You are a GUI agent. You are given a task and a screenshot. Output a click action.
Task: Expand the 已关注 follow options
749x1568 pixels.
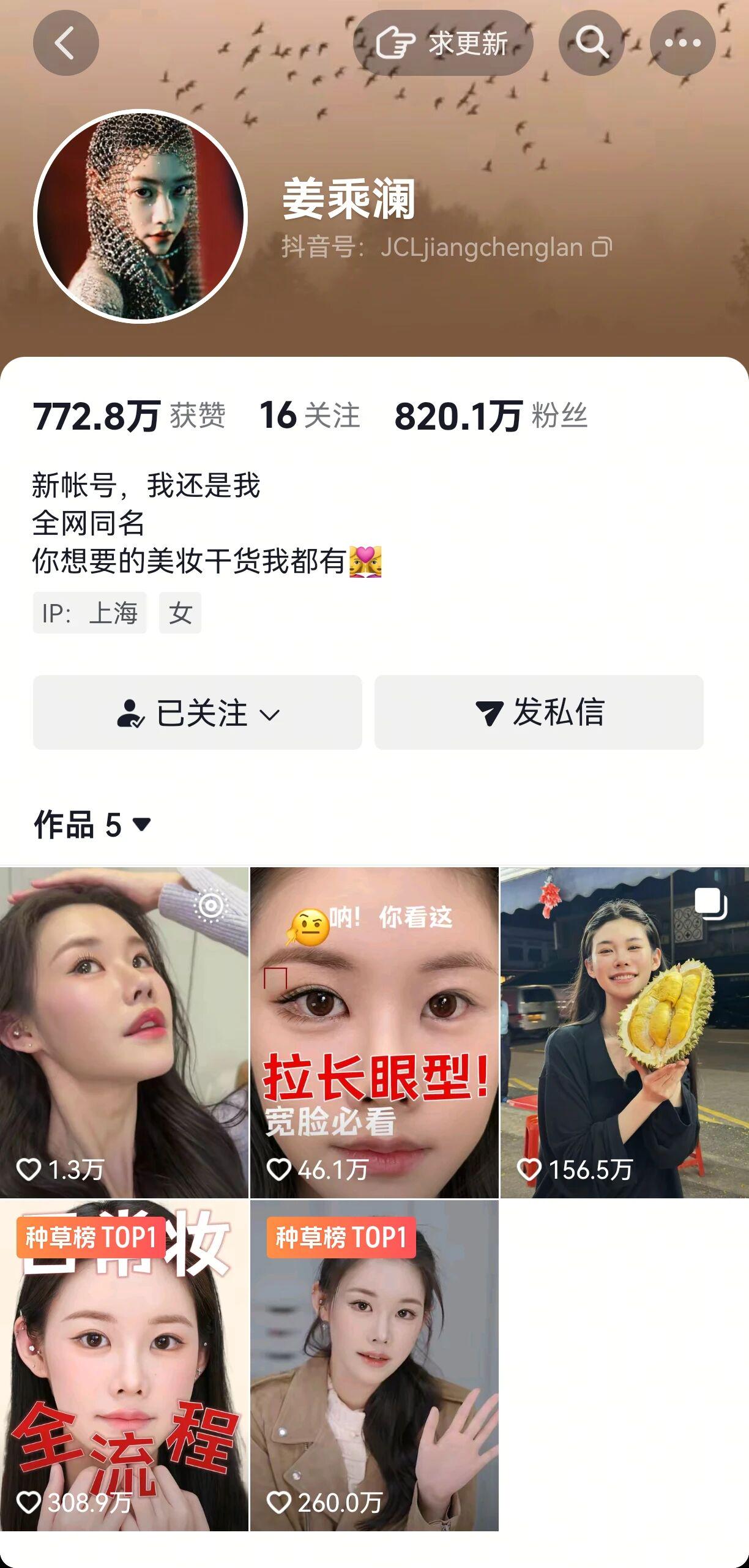(198, 712)
